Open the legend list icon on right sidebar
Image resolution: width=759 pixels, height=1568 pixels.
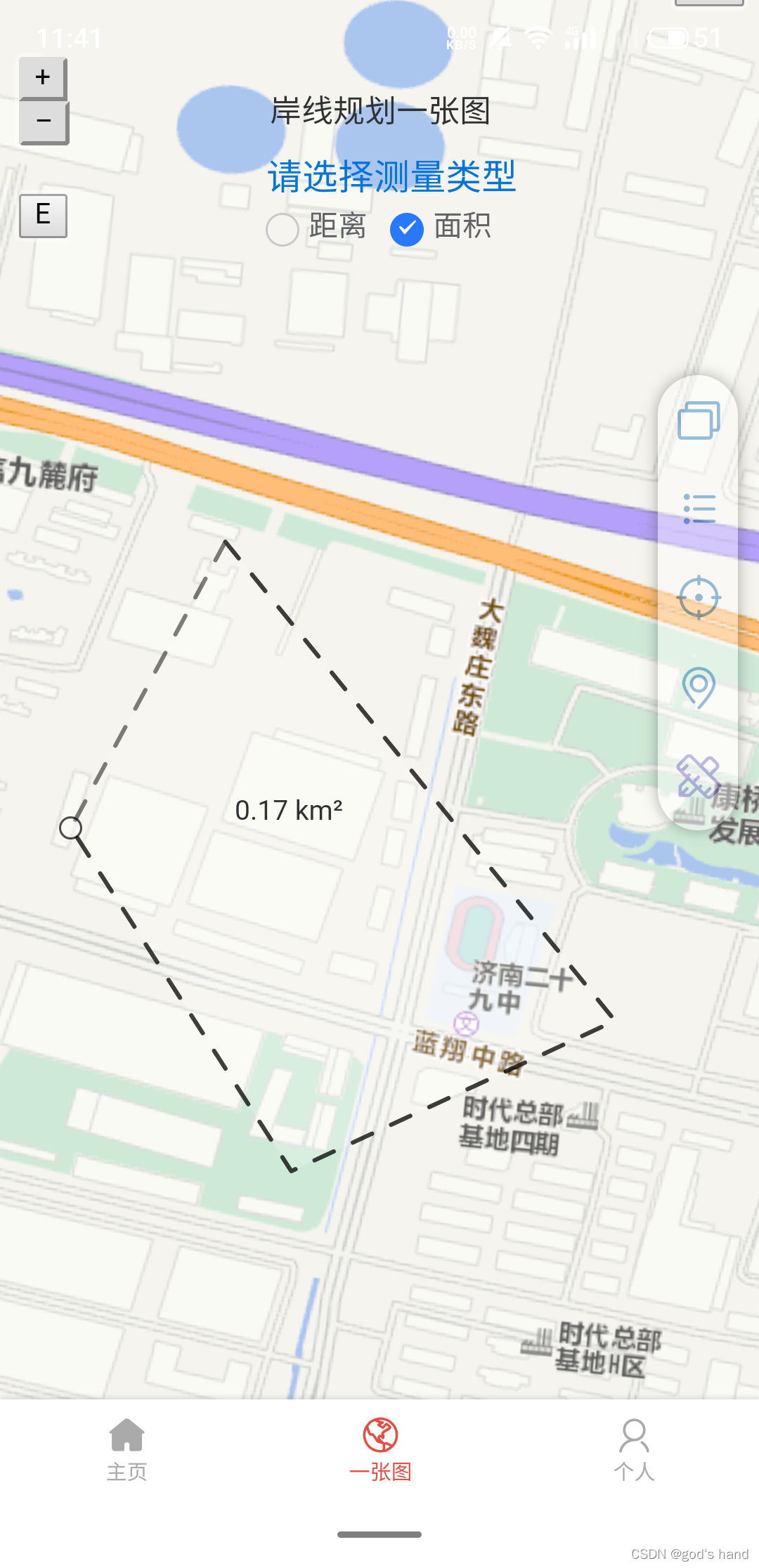pyautogui.click(x=699, y=508)
